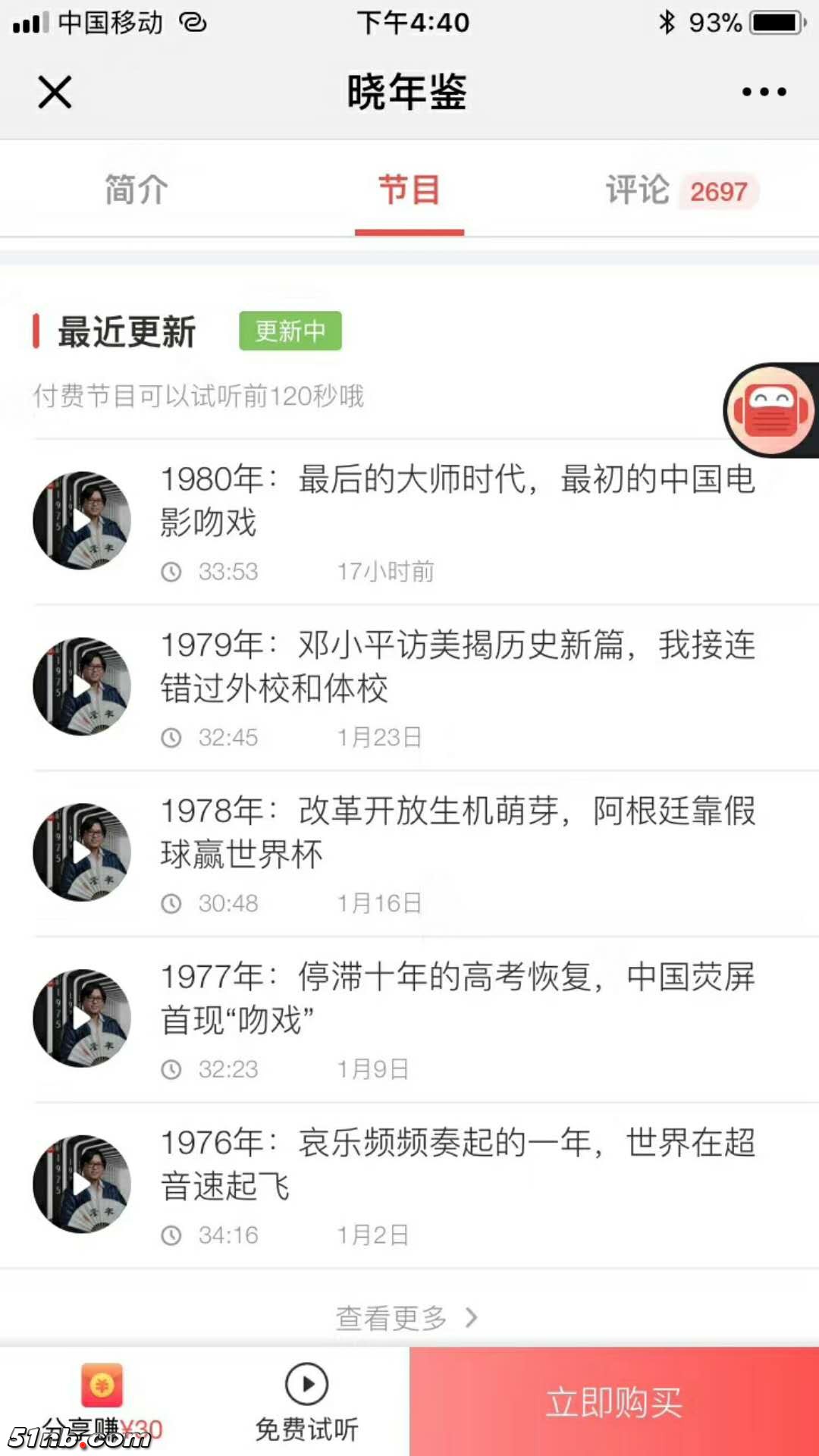Play the 1977年 高考恢复 episode
This screenshot has height=1456, width=819.
(81, 1018)
